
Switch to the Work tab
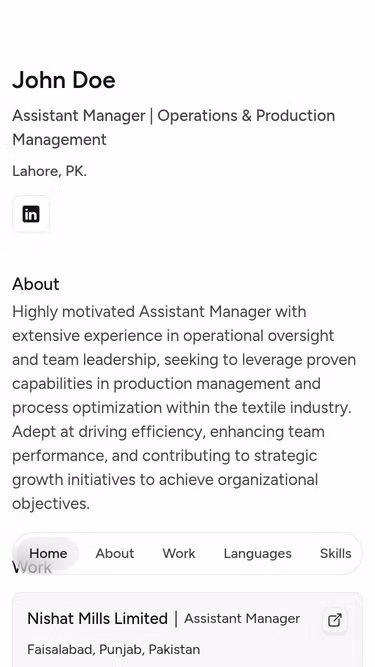click(x=179, y=553)
